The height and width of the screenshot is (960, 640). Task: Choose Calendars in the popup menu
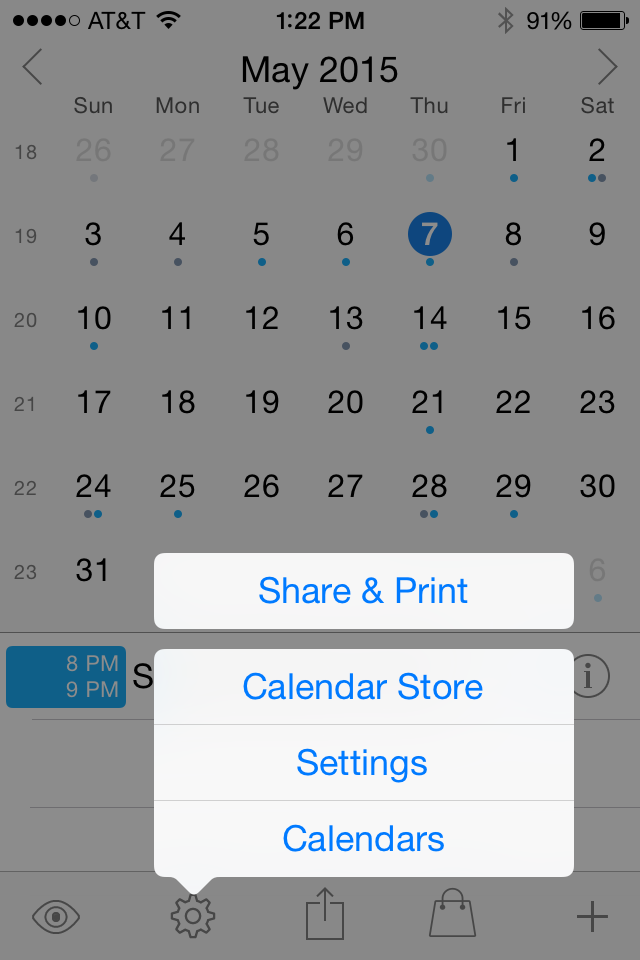(x=363, y=838)
